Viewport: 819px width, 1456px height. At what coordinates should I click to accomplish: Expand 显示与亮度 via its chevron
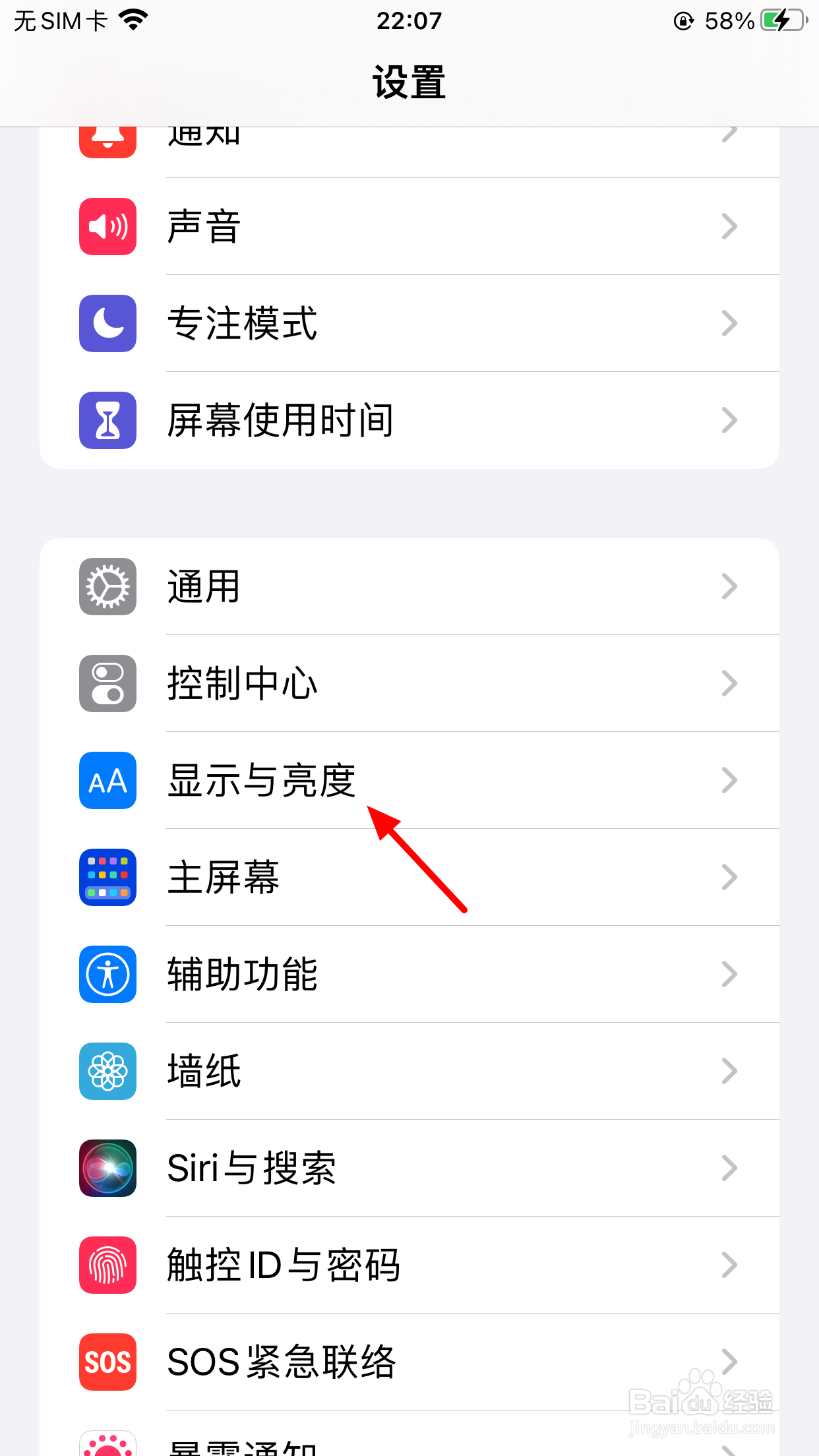pyautogui.click(x=729, y=781)
